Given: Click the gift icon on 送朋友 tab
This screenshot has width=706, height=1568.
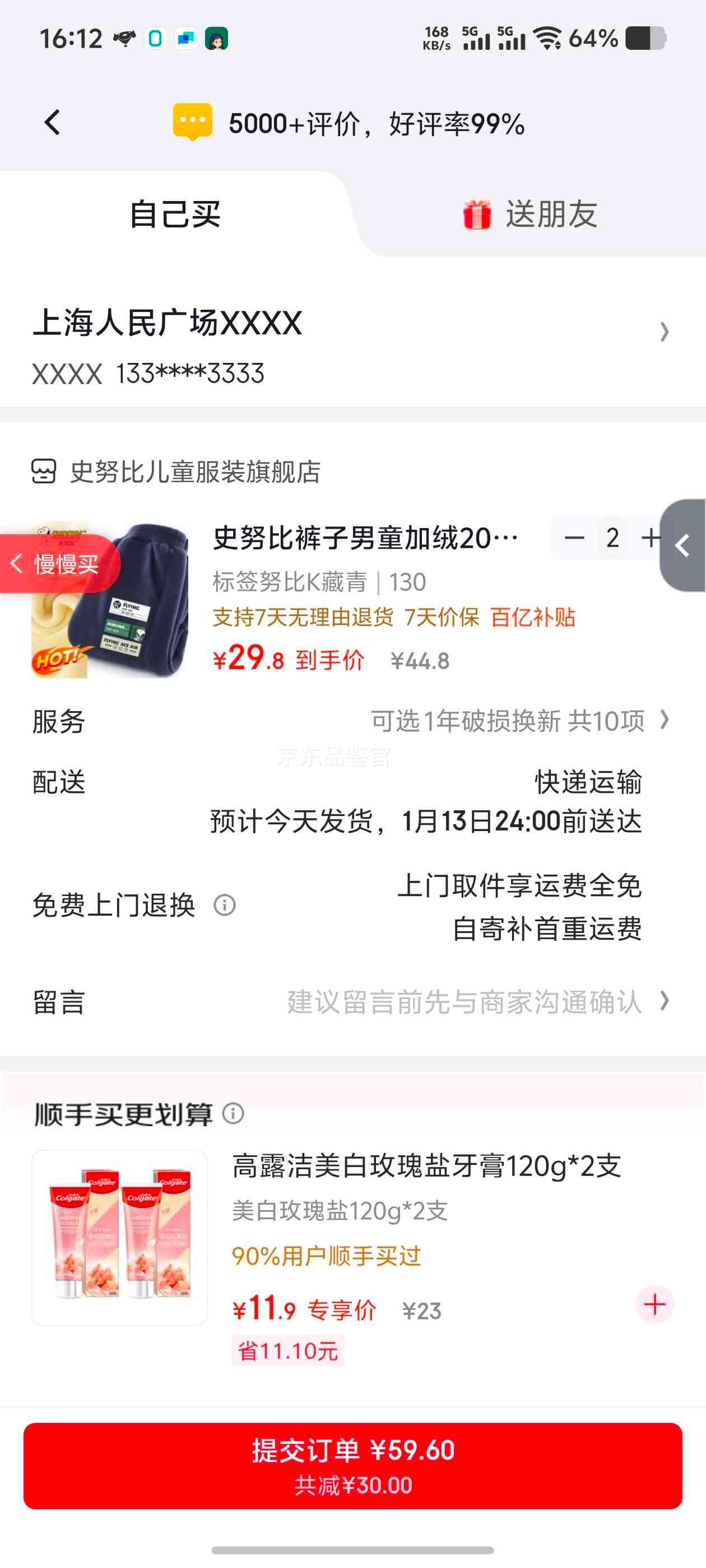Looking at the screenshot, I should point(477,216).
